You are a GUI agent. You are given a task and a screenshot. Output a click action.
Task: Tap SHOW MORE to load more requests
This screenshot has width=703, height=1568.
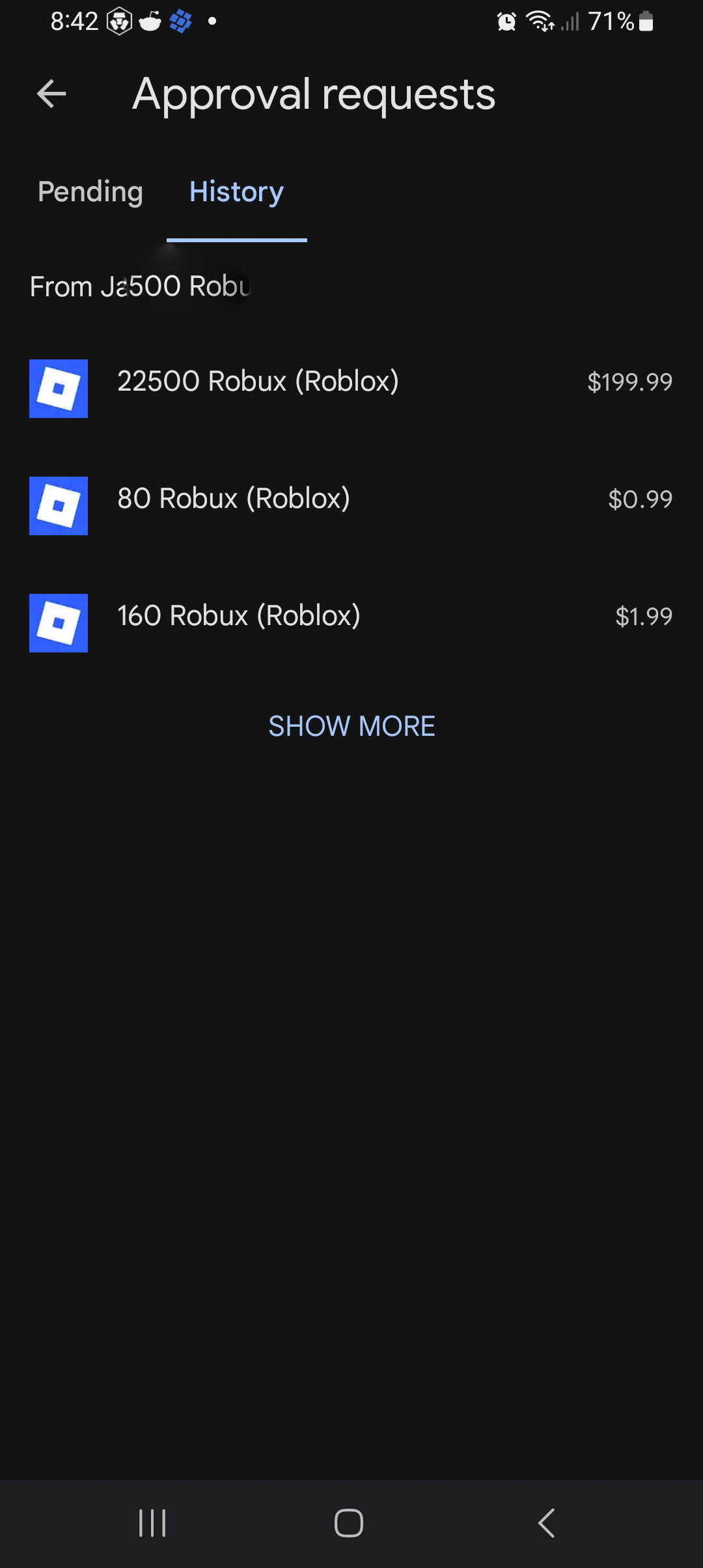pos(351,726)
